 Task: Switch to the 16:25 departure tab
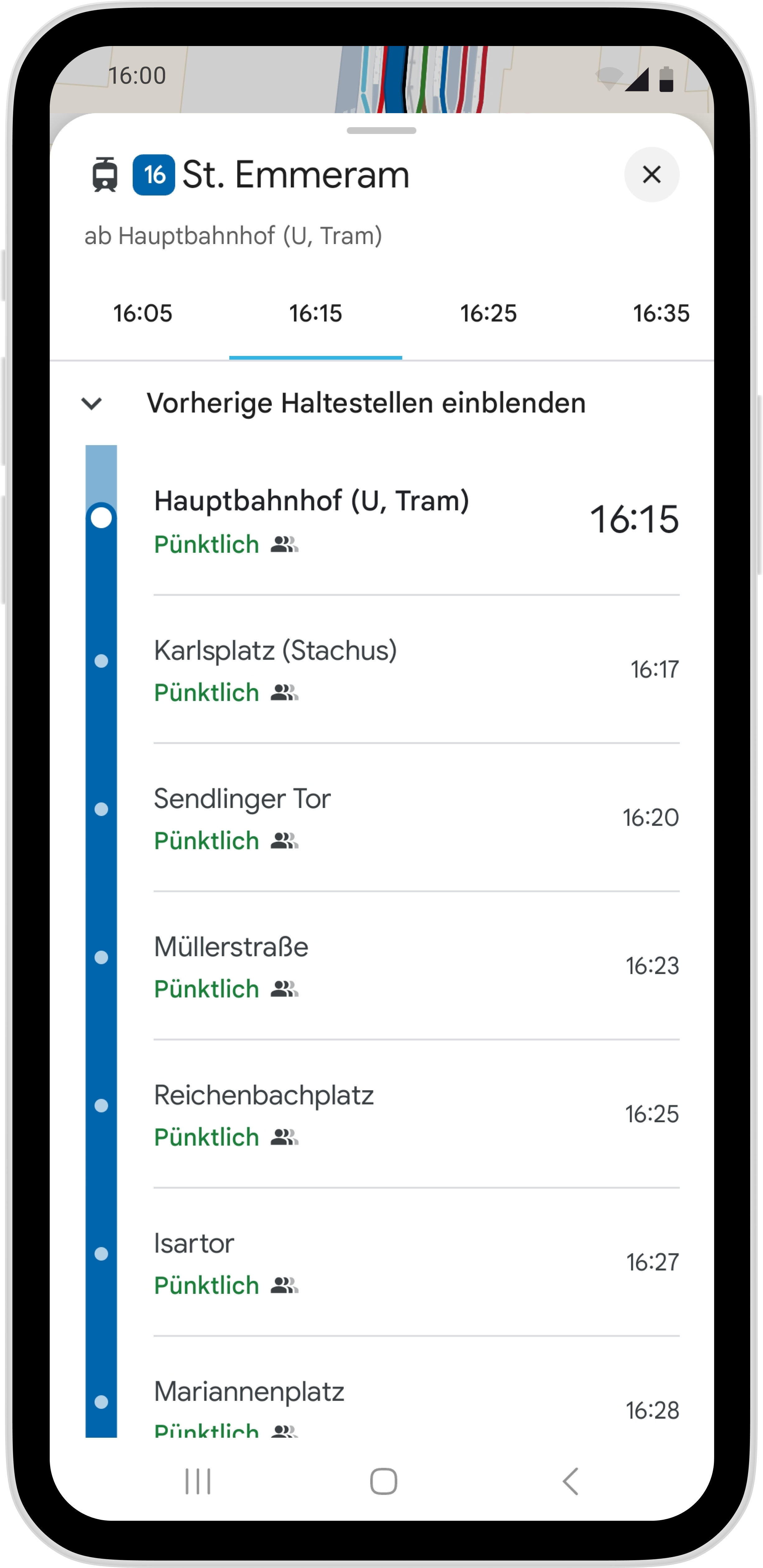point(488,314)
